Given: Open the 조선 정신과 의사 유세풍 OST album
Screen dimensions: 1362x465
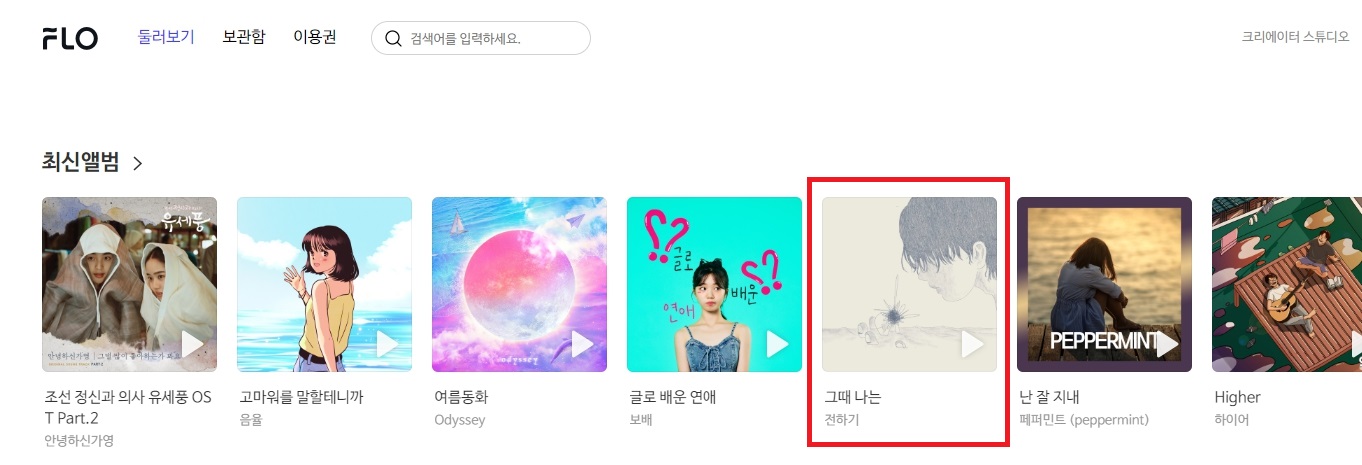Looking at the screenshot, I should (x=129, y=284).
